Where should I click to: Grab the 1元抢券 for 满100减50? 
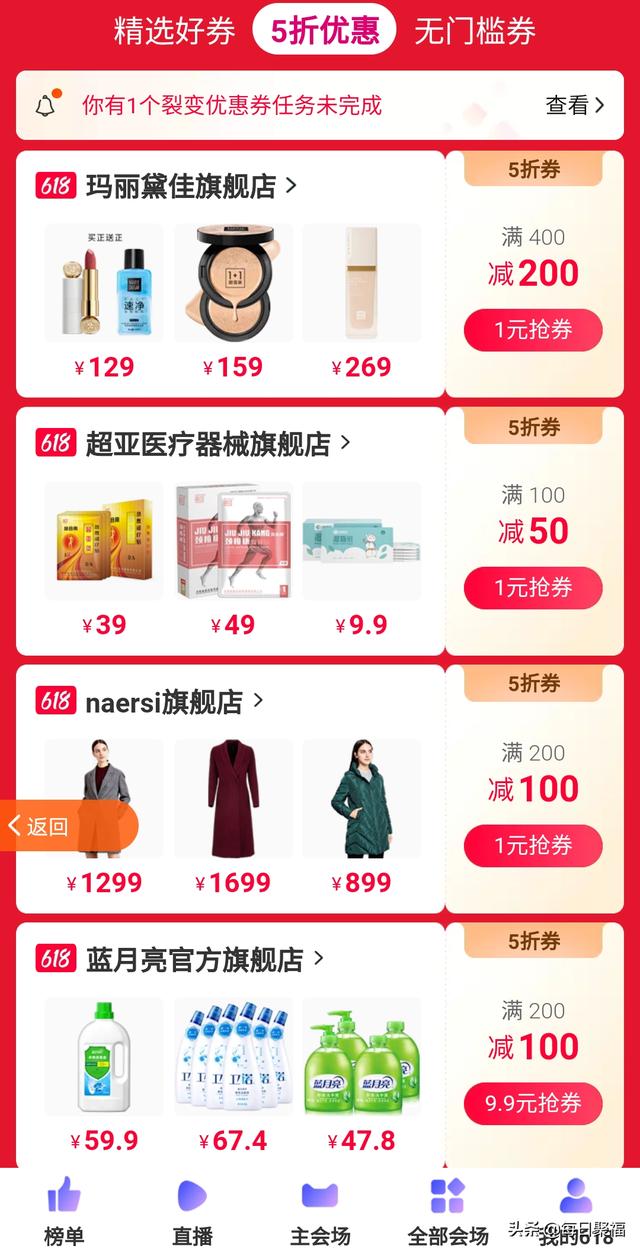point(533,588)
